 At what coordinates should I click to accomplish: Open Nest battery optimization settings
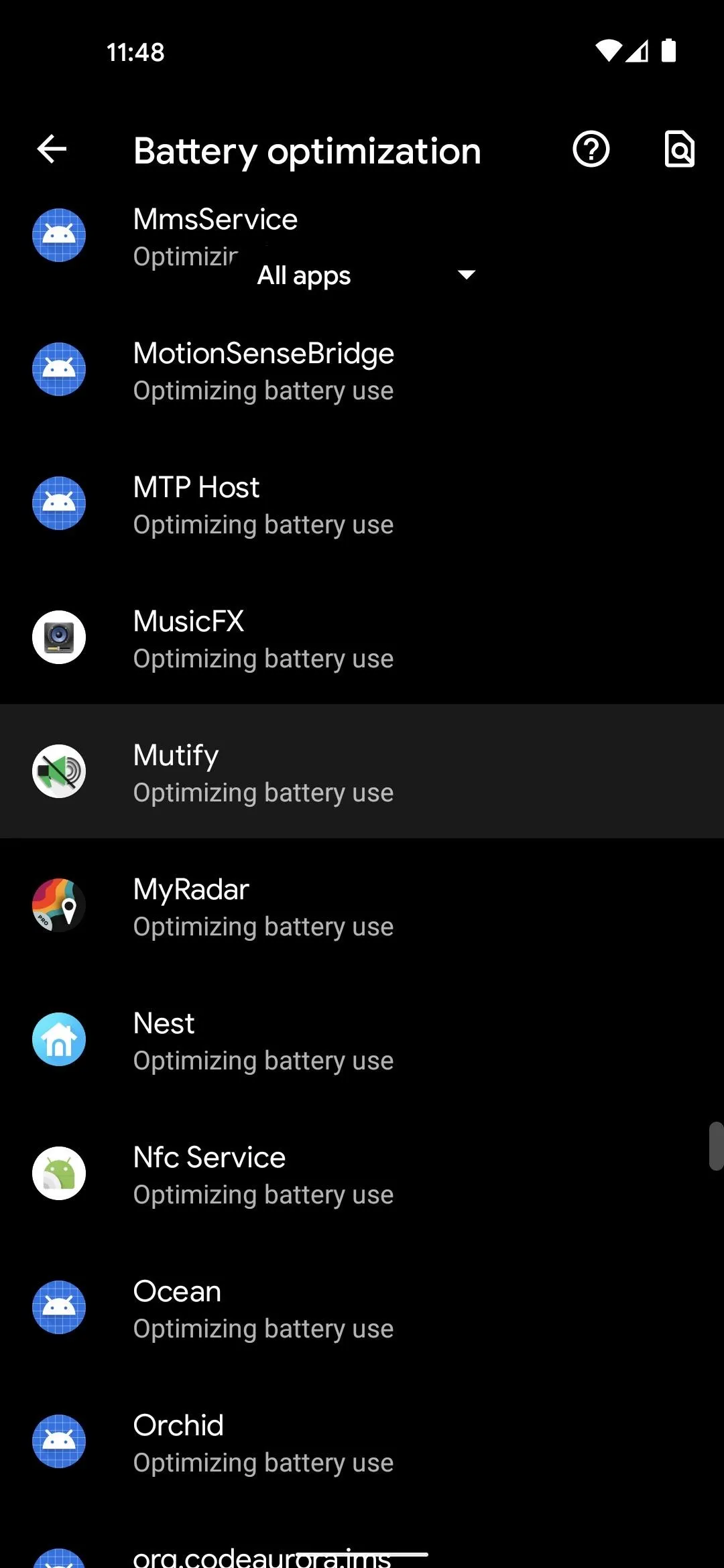(x=362, y=1039)
